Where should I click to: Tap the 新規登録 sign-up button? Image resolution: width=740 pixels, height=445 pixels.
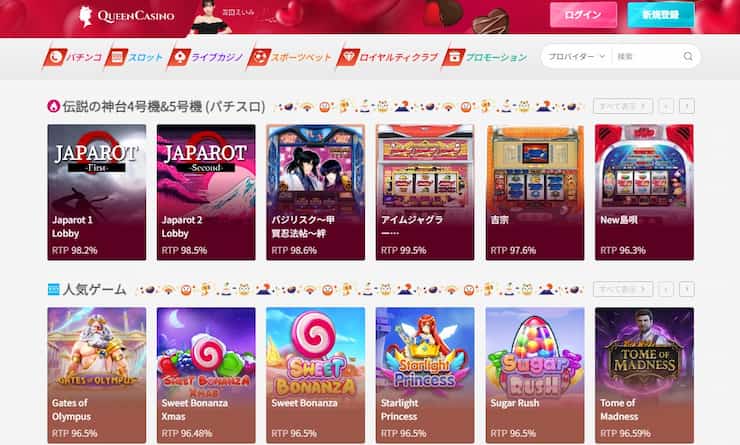pos(660,15)
